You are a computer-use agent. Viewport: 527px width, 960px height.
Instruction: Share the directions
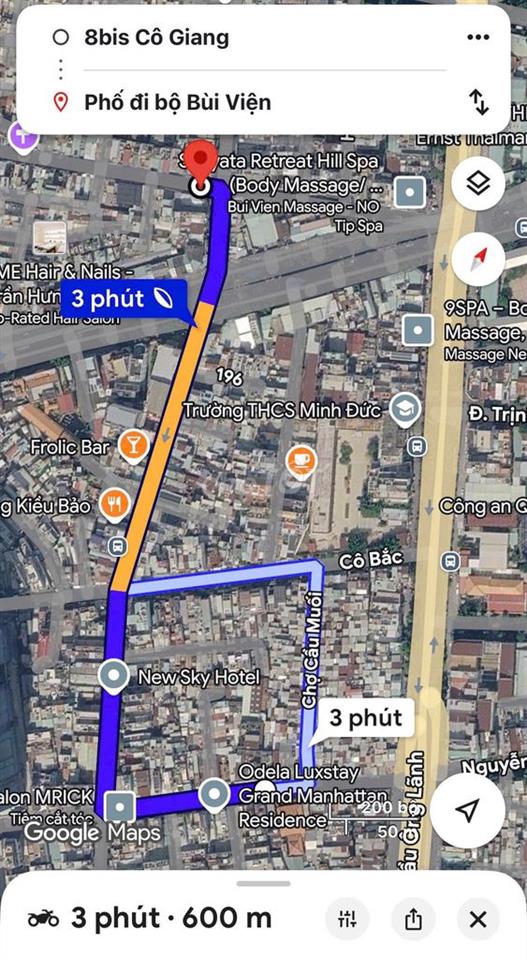(x=413, y=919)
